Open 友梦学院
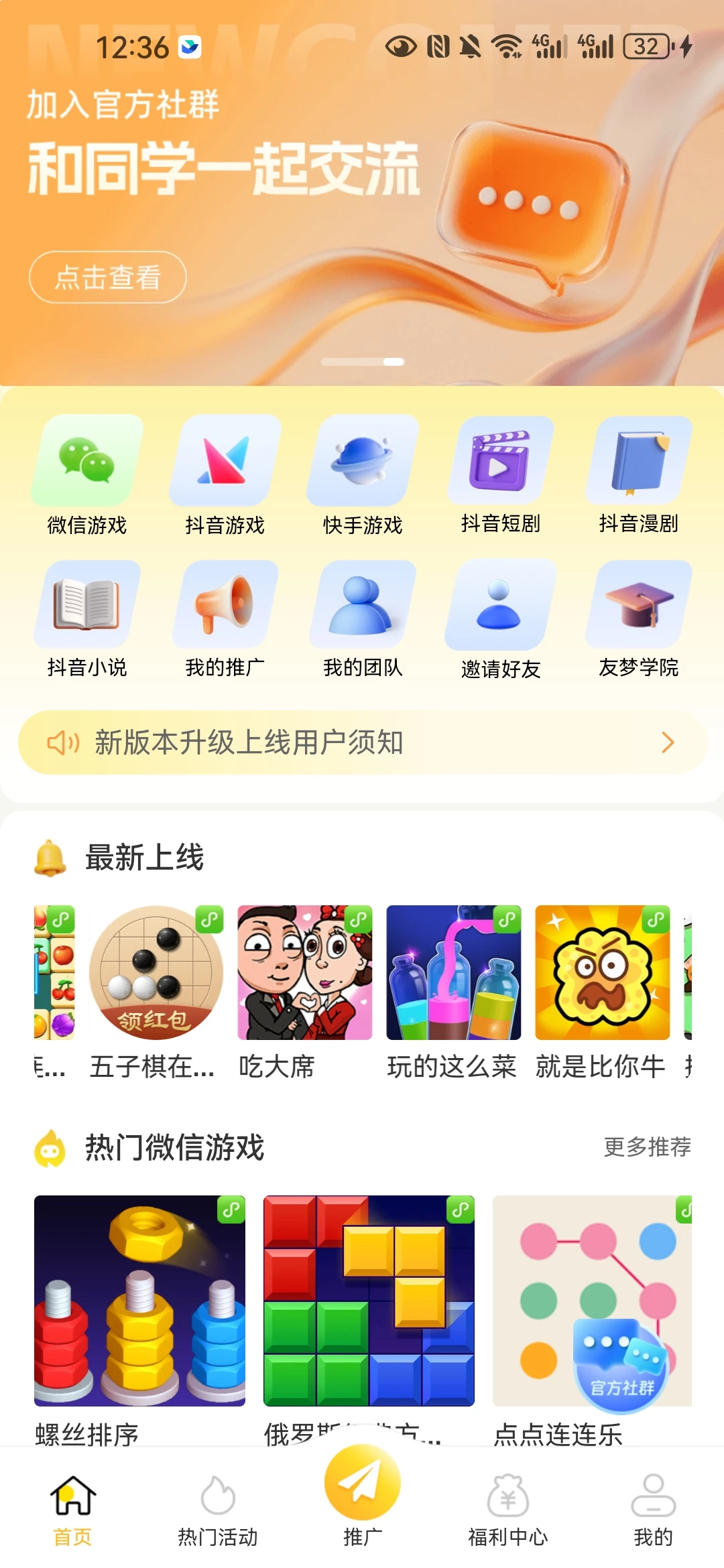This screenshot has height=1568, width=724. (x=639, y=619)
